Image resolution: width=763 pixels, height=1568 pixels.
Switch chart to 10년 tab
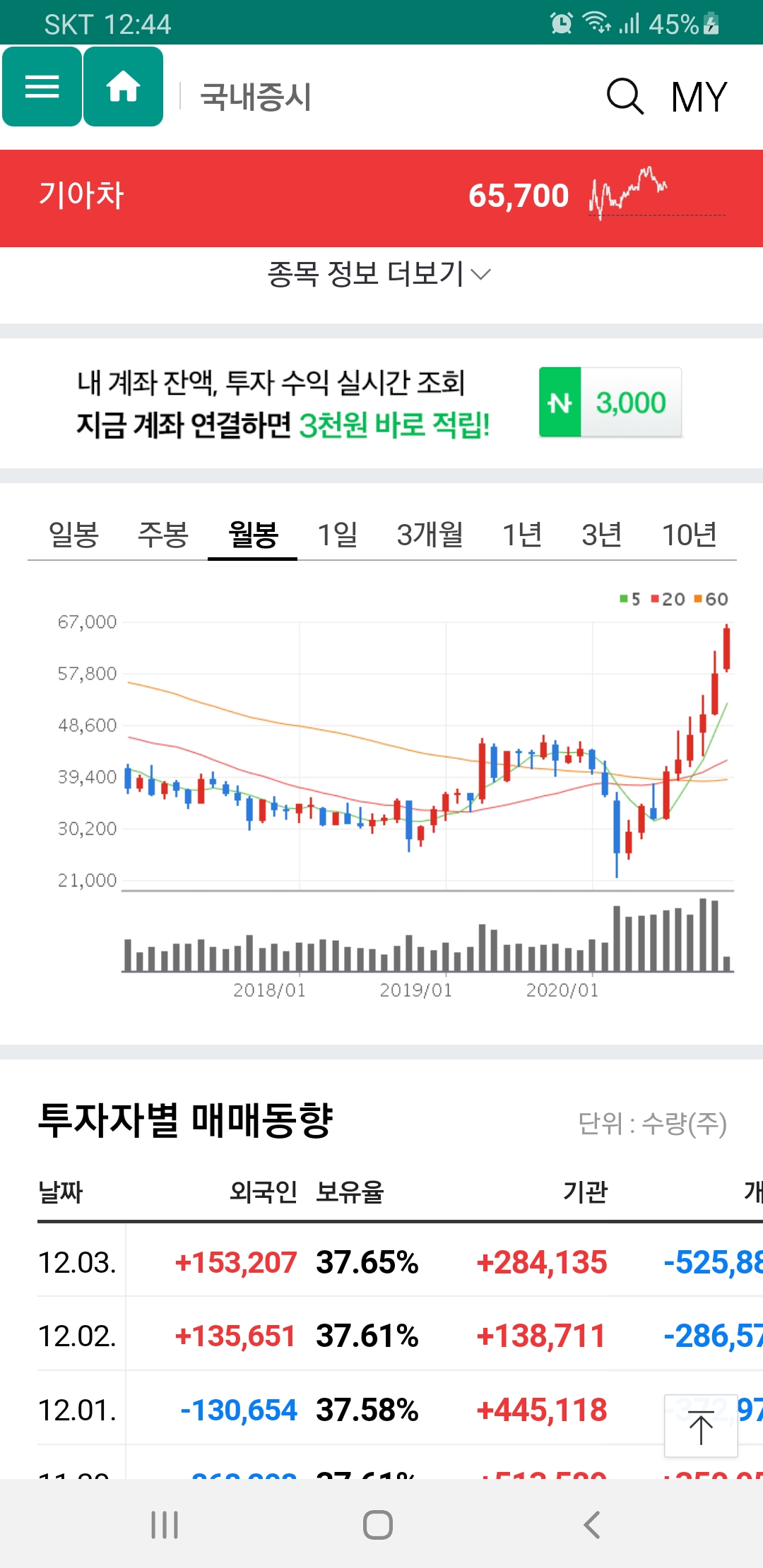[x=689, y=535]
